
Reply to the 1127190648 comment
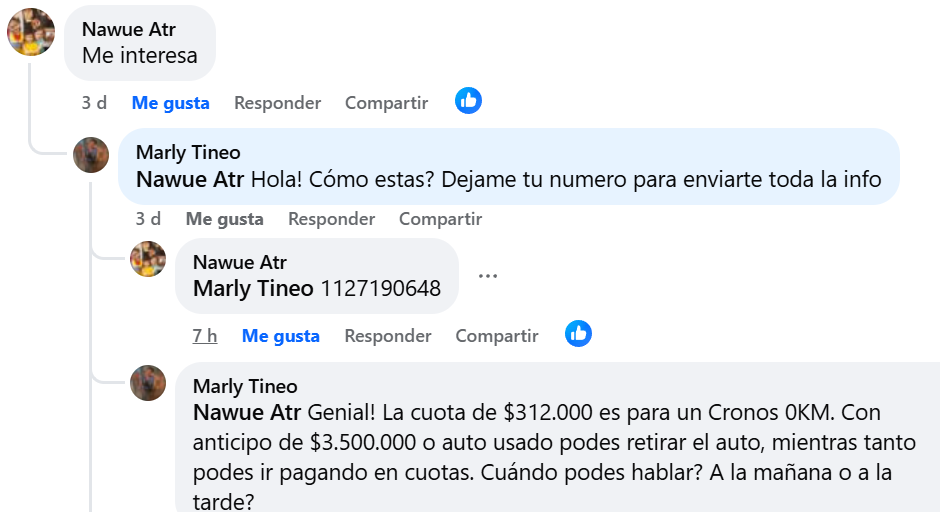coord(387,336)
